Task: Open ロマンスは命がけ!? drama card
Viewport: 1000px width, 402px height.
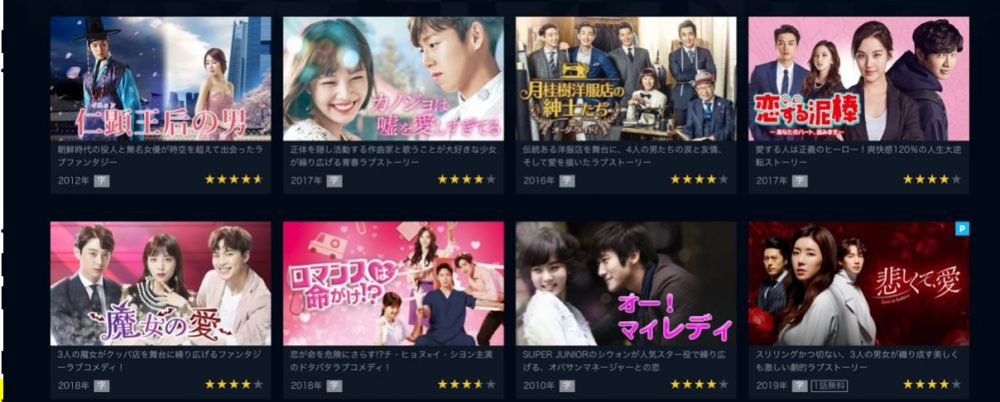Action: pyautogui.click(x=393, y=283)
